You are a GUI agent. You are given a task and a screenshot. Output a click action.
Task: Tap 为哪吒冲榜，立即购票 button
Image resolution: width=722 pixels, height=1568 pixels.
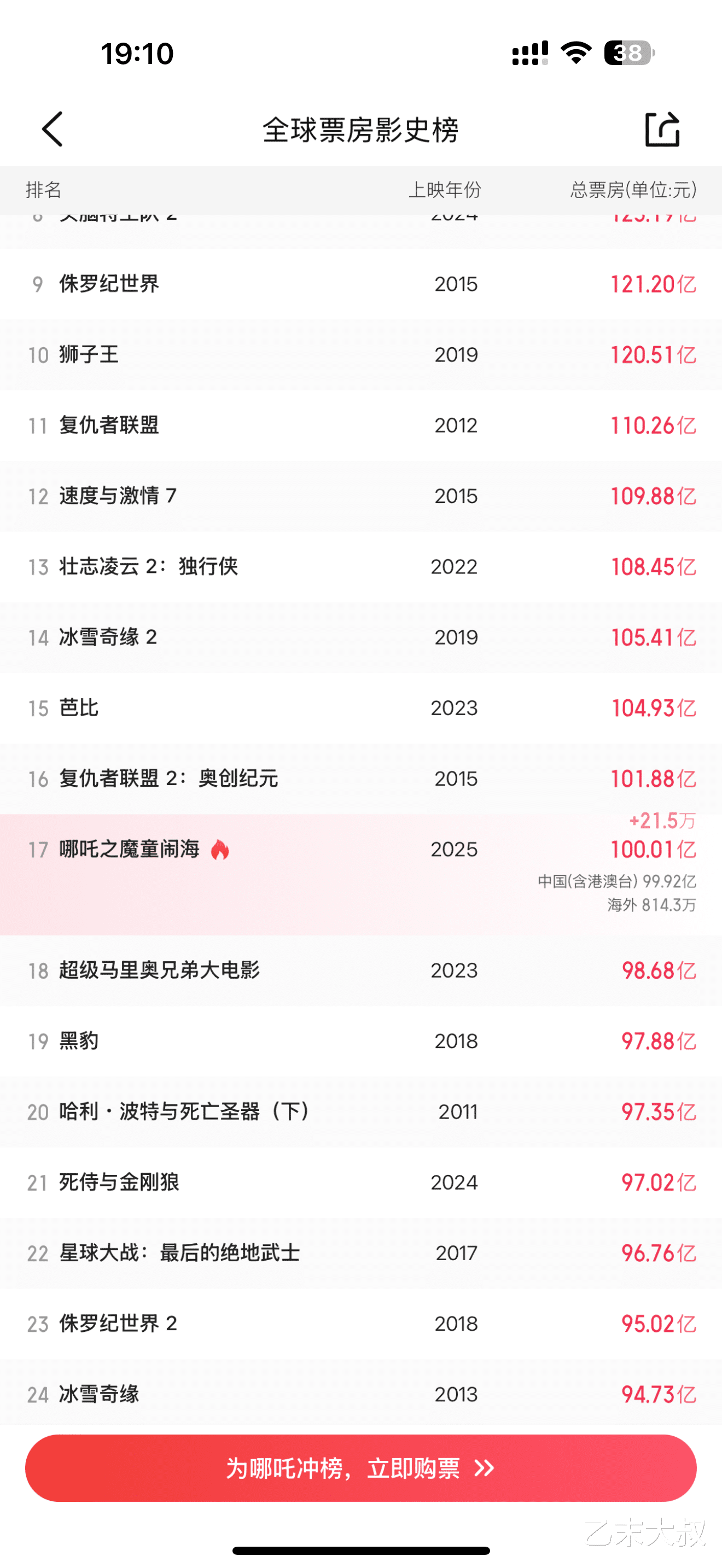point(360,1467)
